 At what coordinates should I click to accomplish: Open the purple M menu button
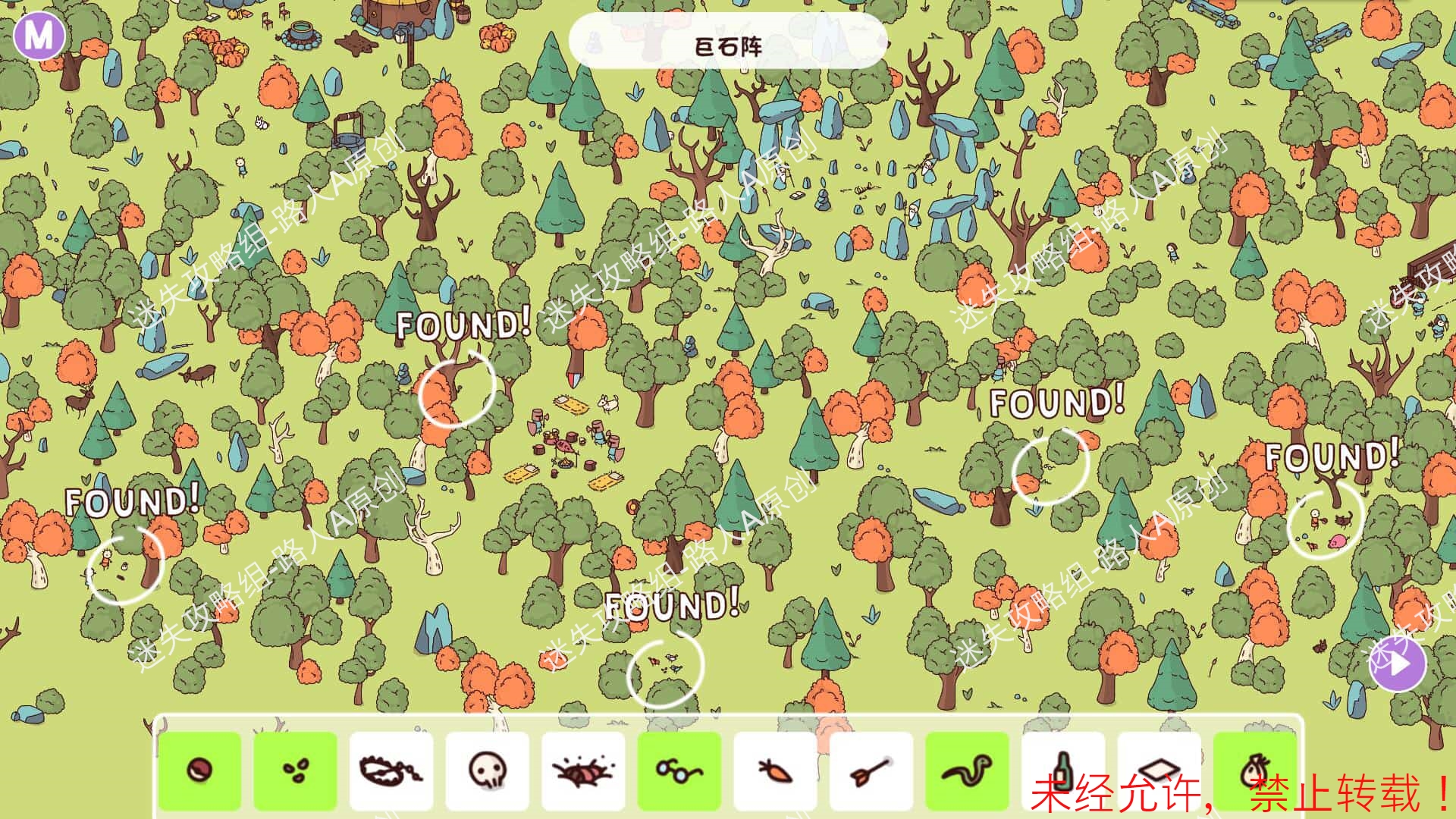pos(39,35)
